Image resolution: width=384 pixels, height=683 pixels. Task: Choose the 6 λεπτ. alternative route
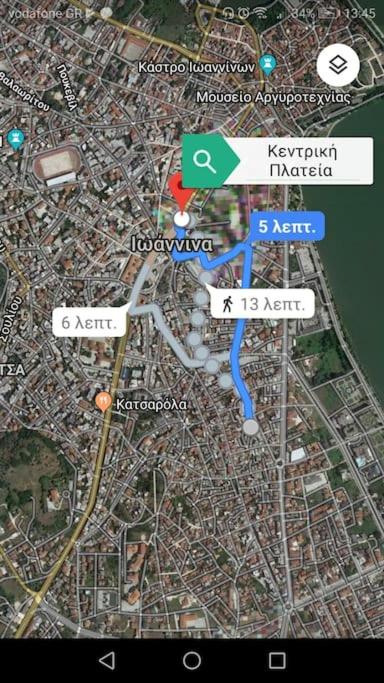coord(89,323)
